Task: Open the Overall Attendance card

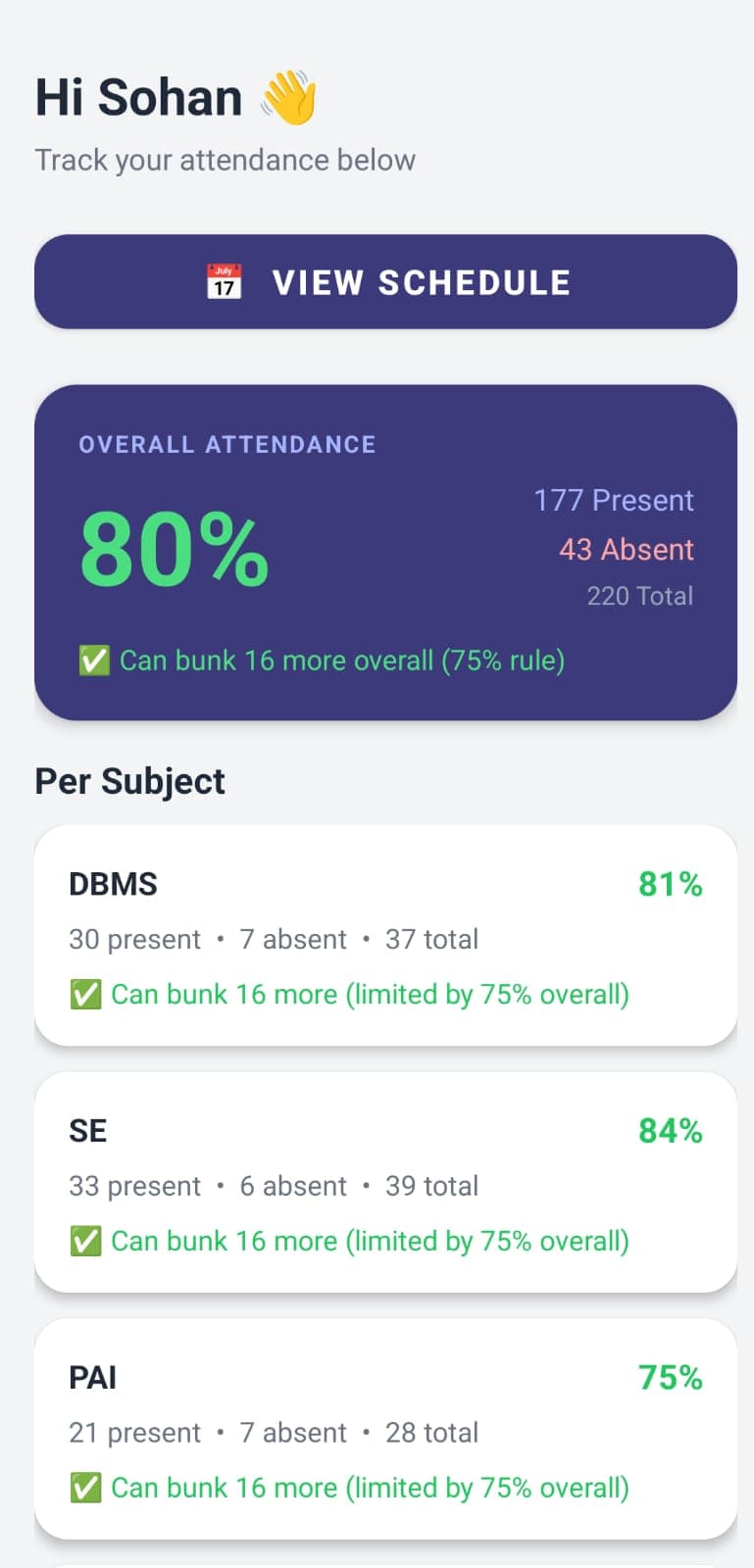Action: (385, 553)
